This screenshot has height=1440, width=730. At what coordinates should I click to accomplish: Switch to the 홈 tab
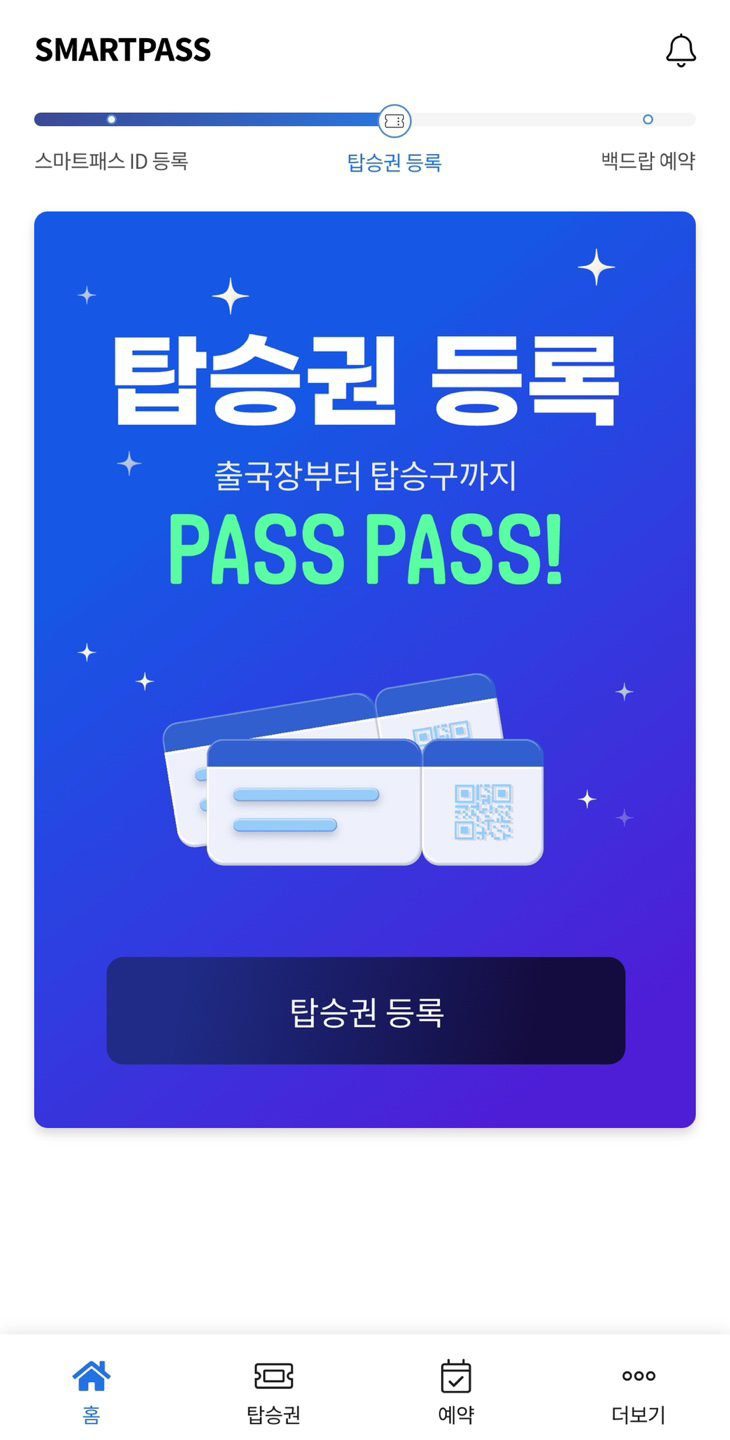(91, 1391)
